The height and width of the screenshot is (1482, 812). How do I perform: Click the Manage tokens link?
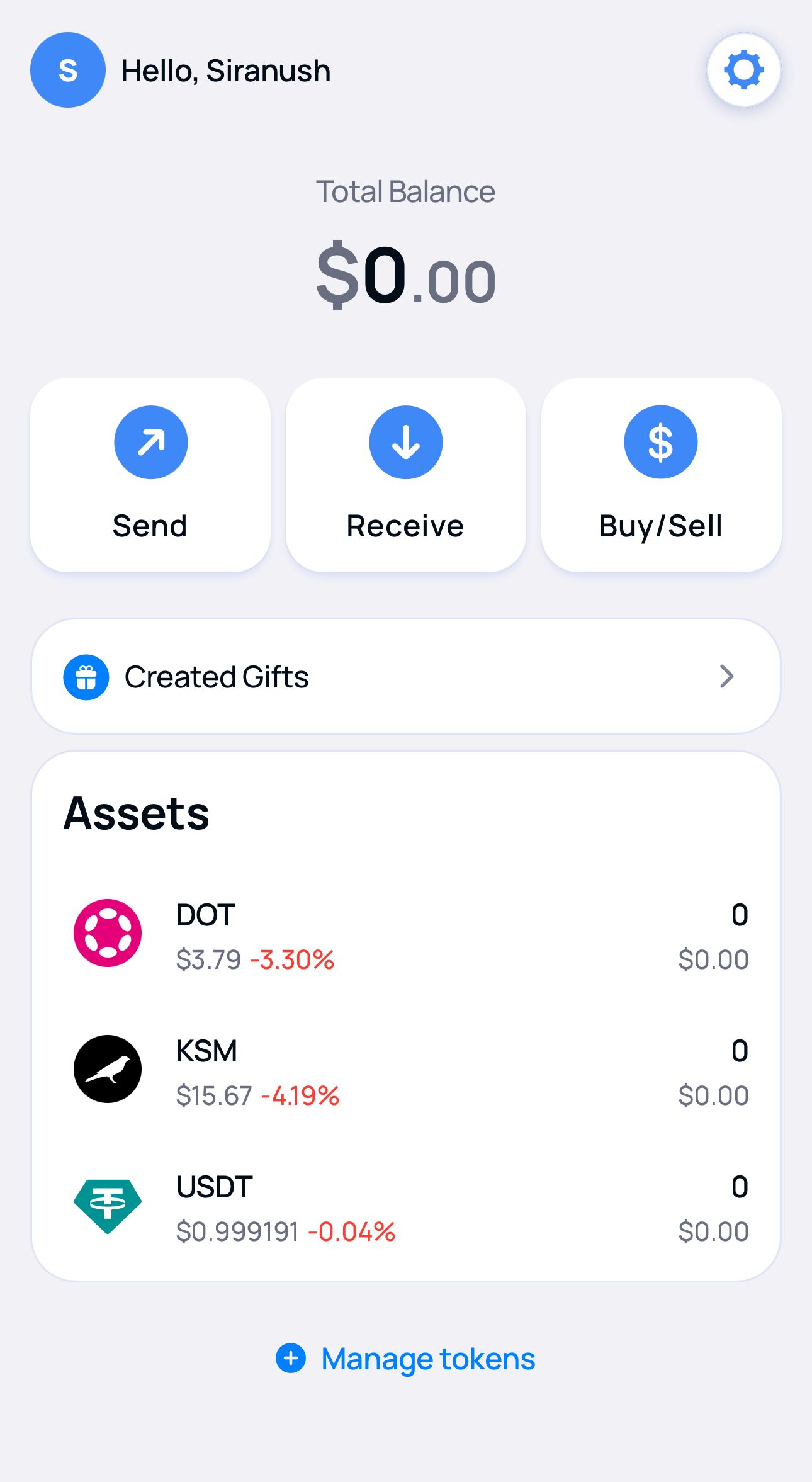(x=427, y=1358)
